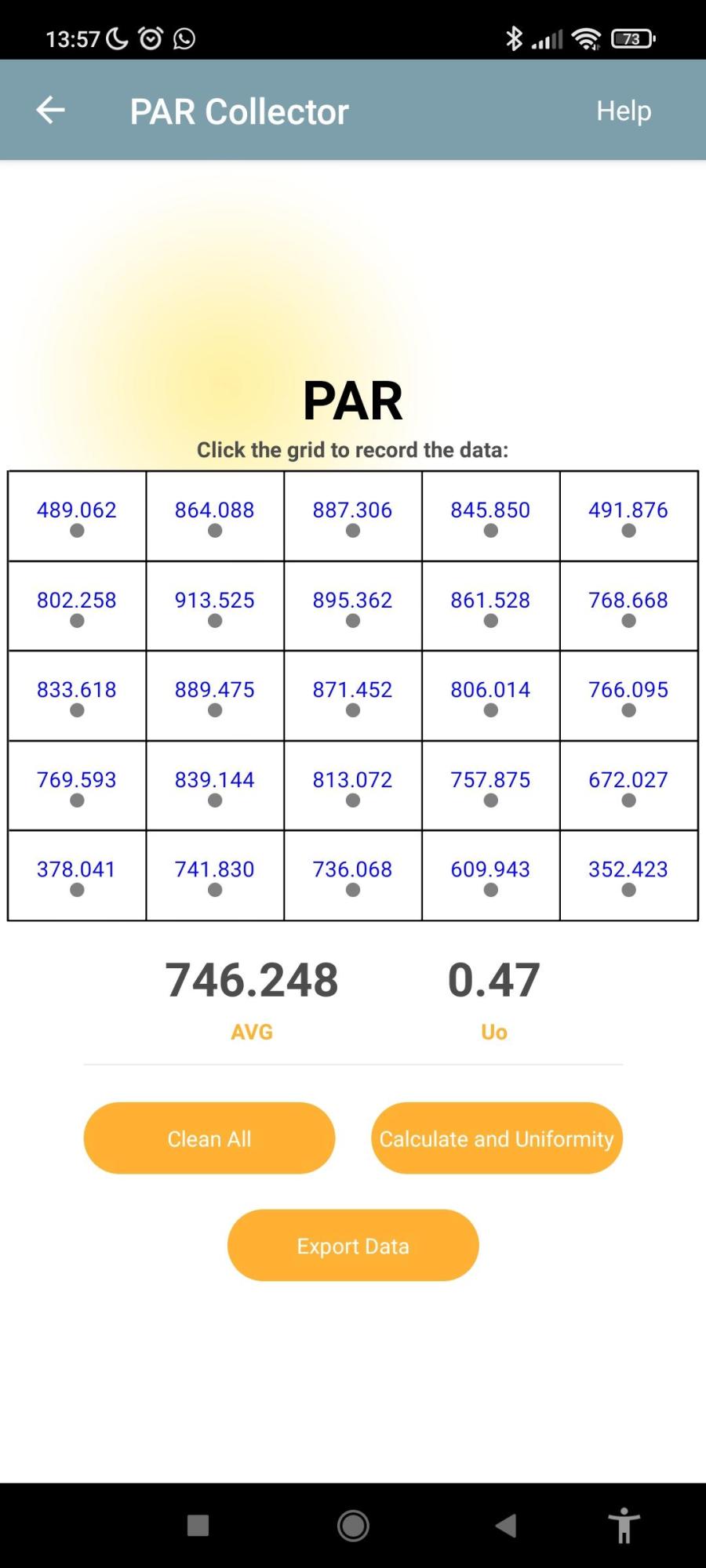Select the 845.850 grid cell
Image resolution: width=706 pixels, height=1568 pixels.
[491, 516]
